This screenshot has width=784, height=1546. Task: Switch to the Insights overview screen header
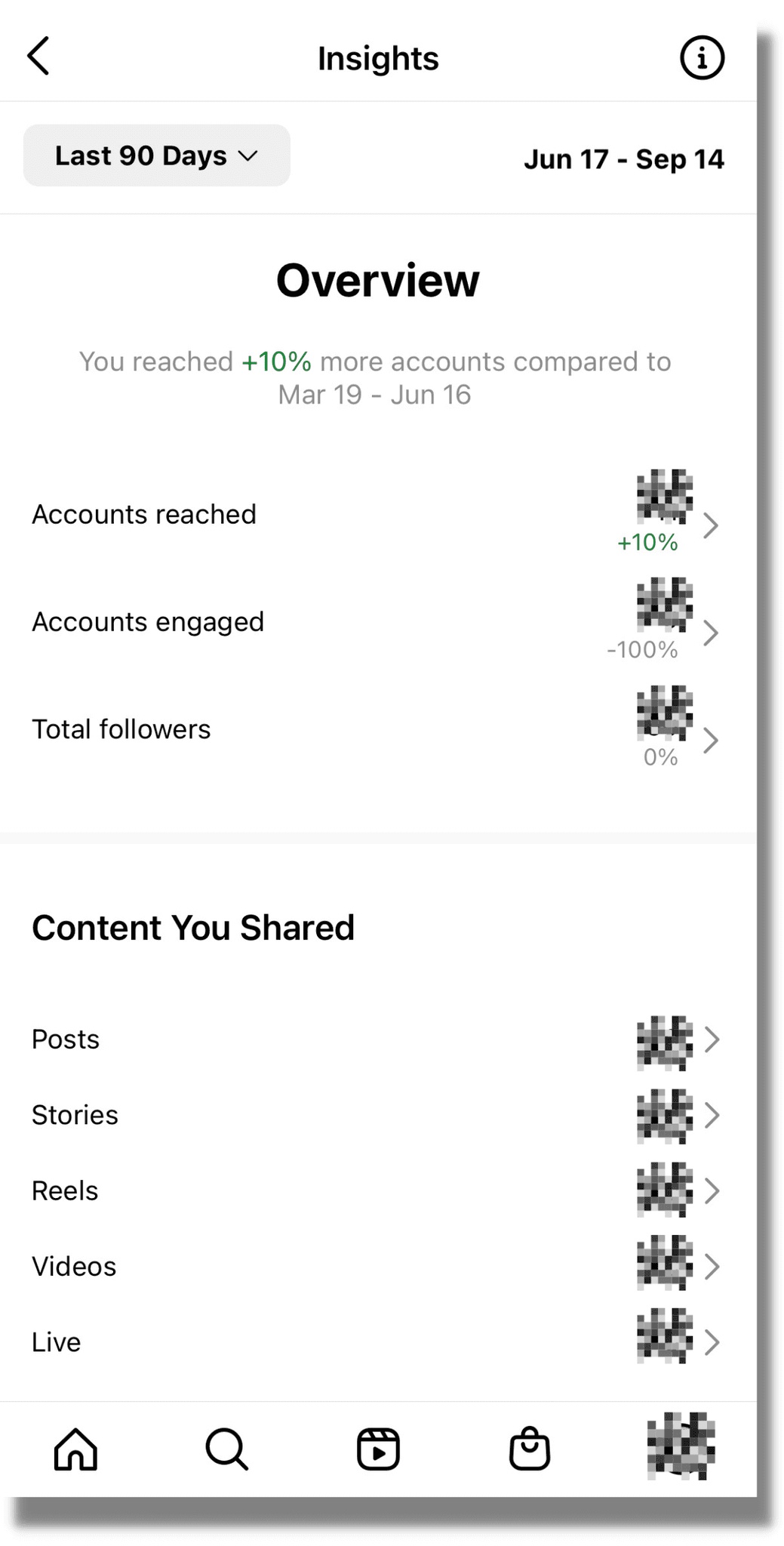377,57
